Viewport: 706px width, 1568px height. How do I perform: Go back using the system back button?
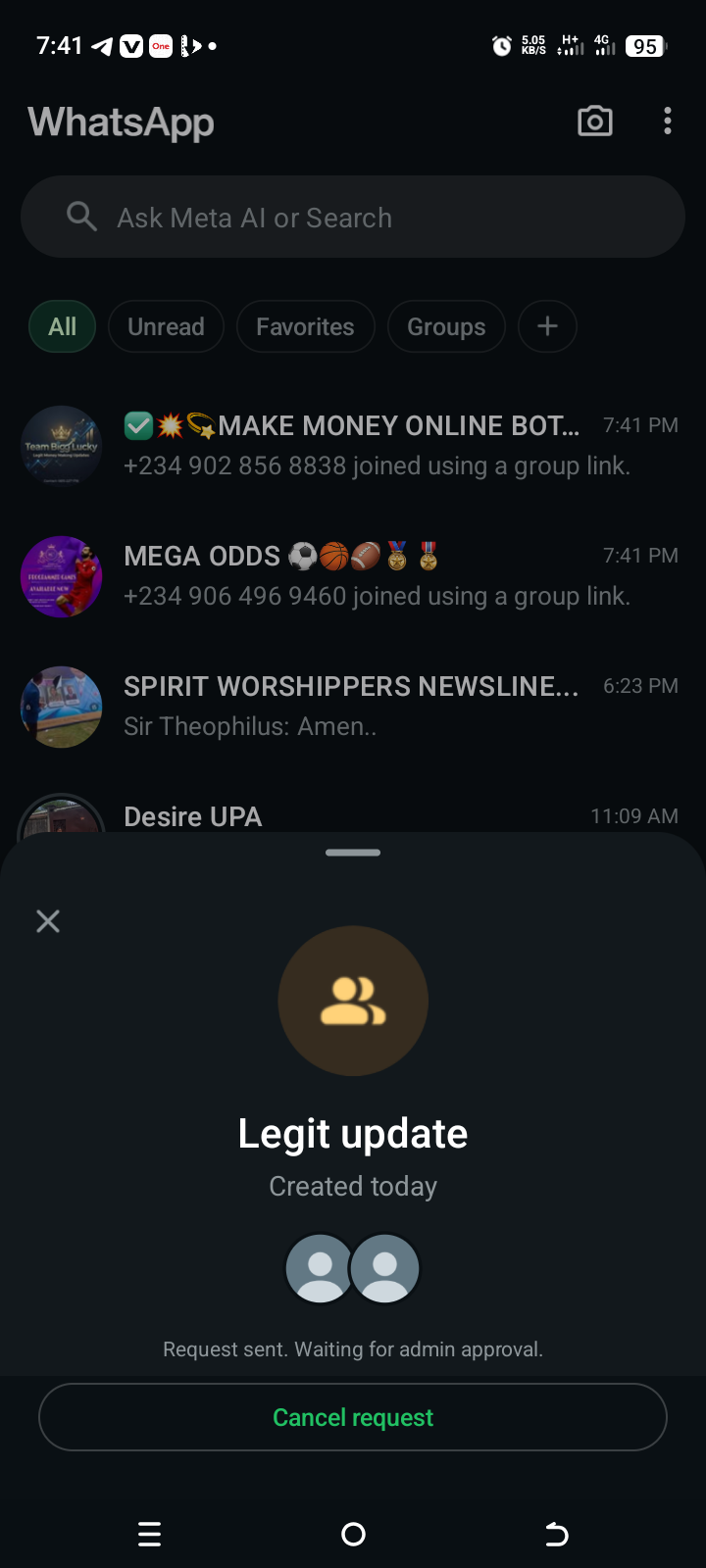(556, 1534)
